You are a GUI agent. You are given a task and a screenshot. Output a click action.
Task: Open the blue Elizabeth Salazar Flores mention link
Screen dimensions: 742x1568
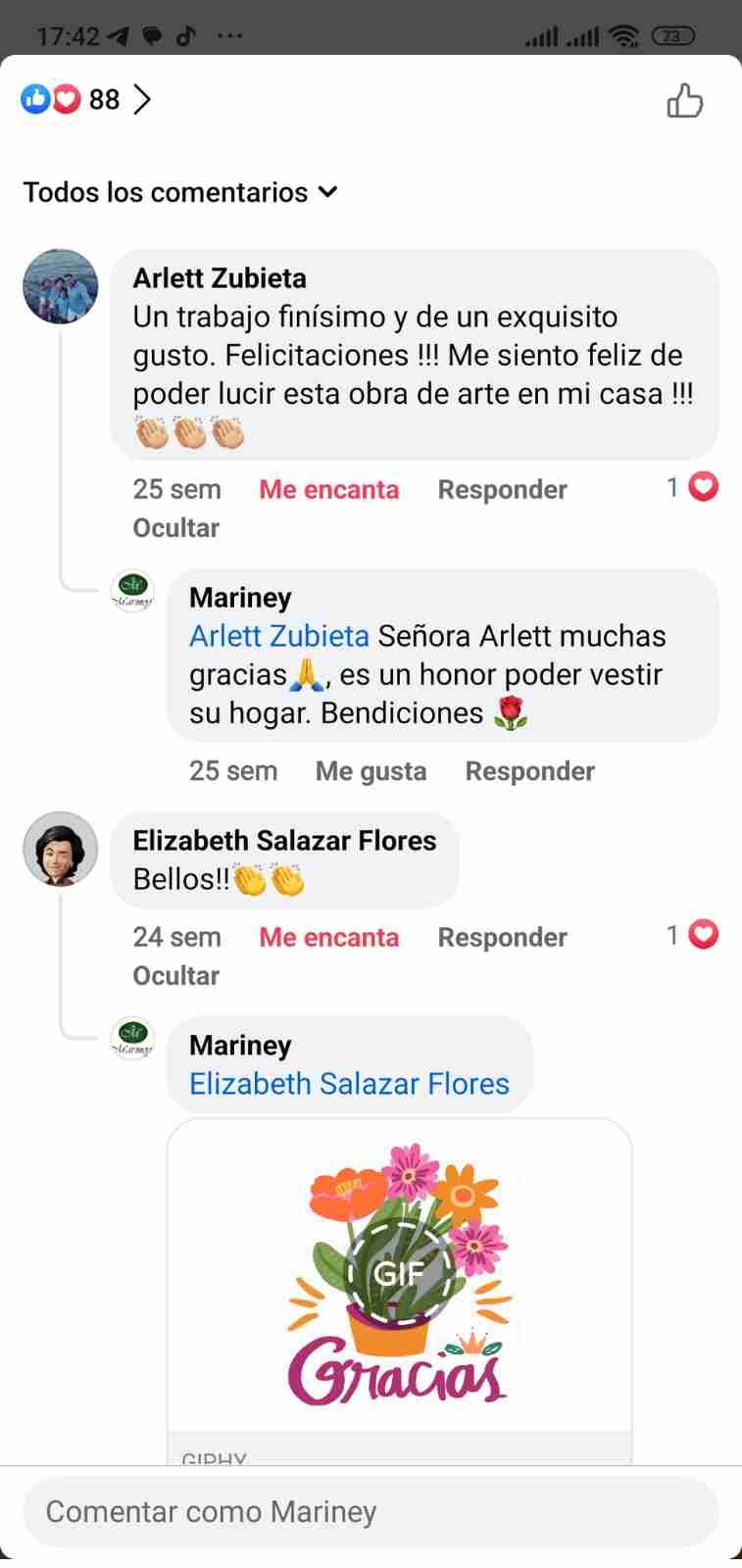349,1084
